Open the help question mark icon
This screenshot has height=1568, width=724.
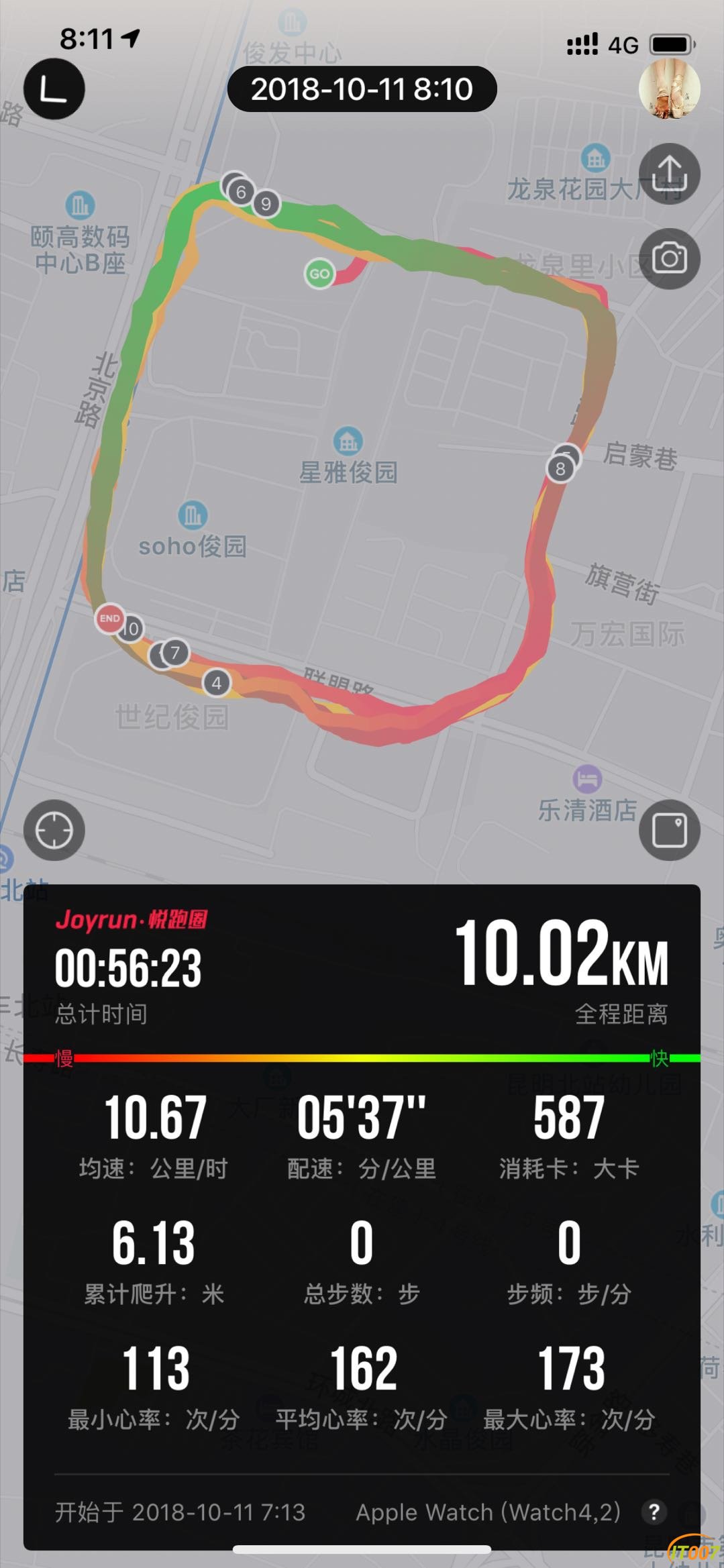(654, 1512)
